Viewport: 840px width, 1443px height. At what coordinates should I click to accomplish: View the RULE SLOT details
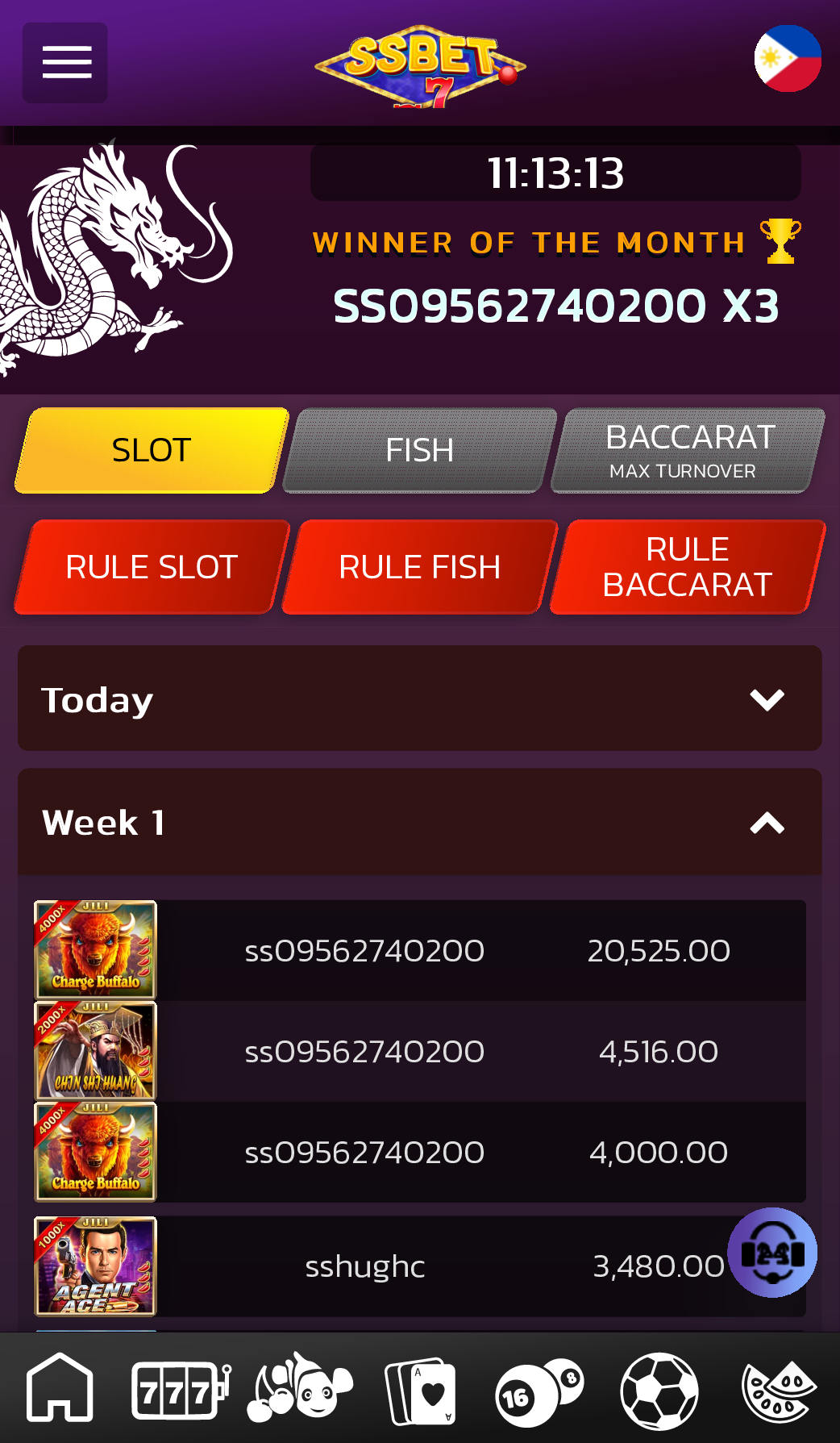point(152,567)
